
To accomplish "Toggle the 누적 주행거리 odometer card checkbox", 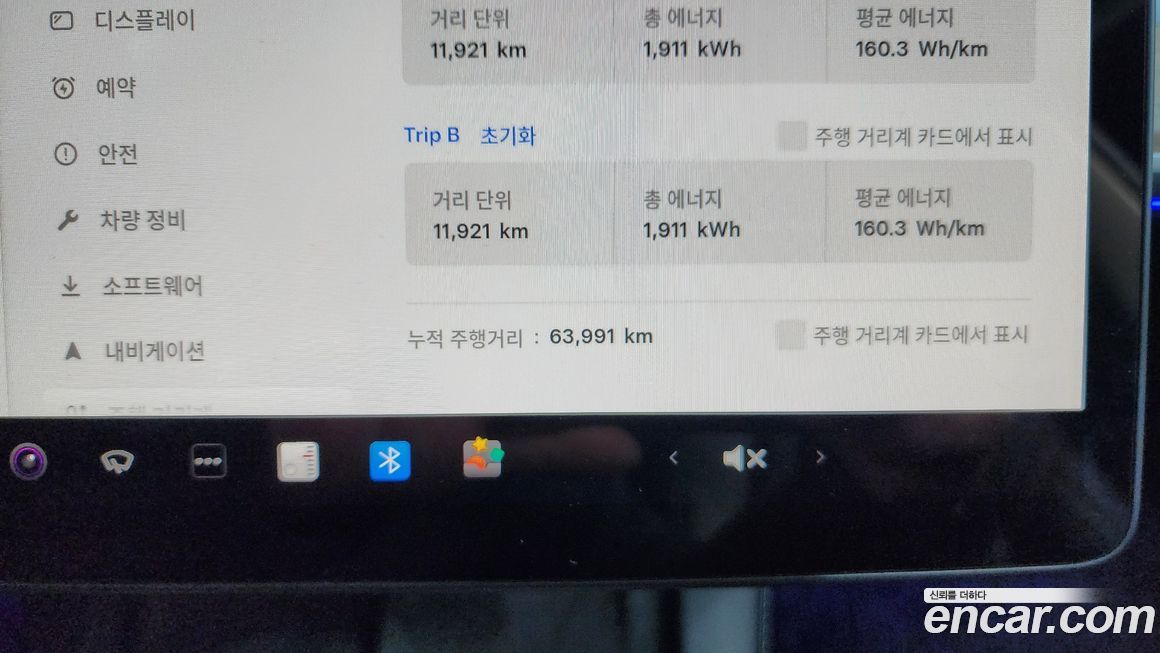I will (791, 336).
